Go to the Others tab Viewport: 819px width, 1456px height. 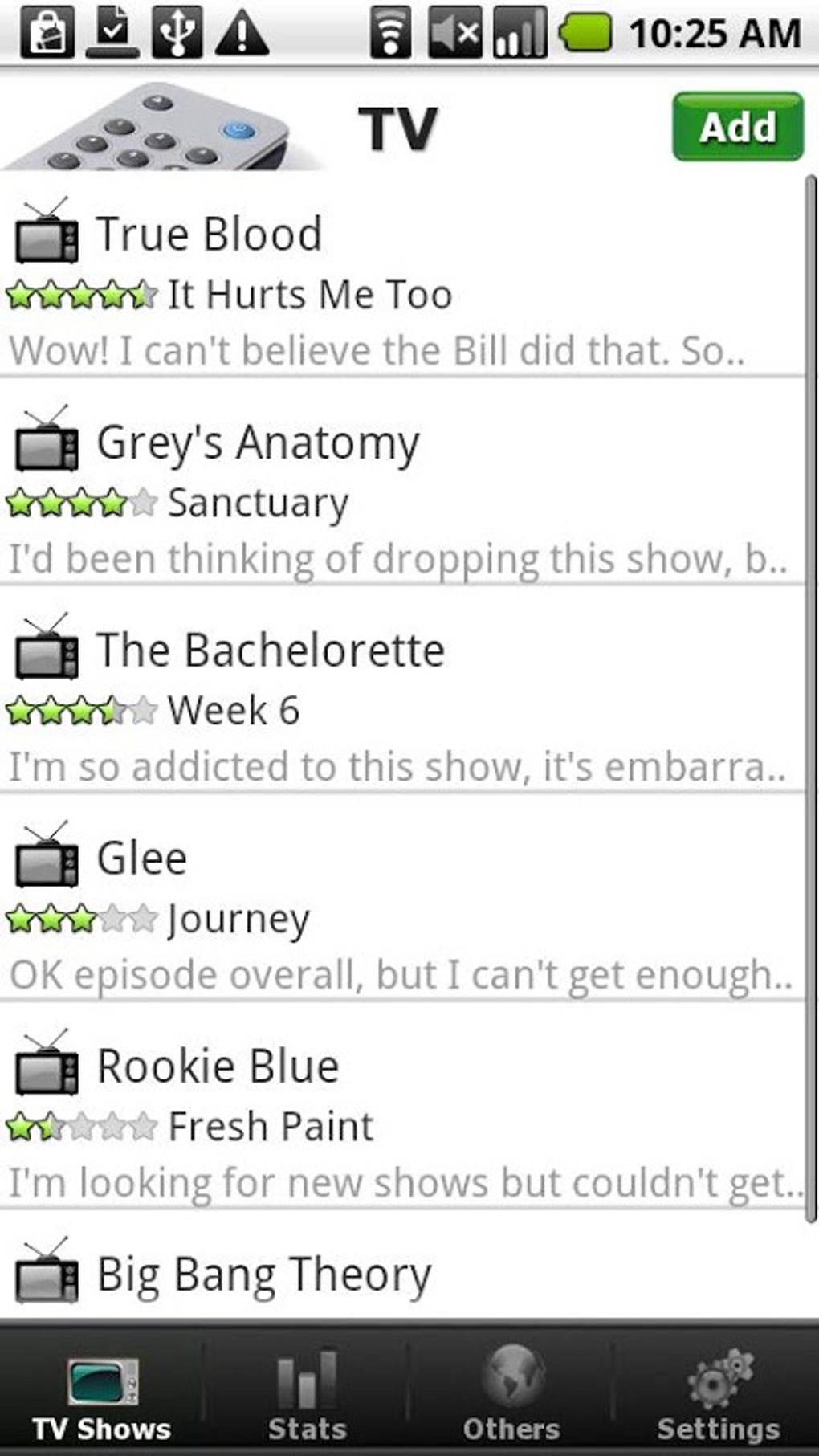[x=511, y=1393]
